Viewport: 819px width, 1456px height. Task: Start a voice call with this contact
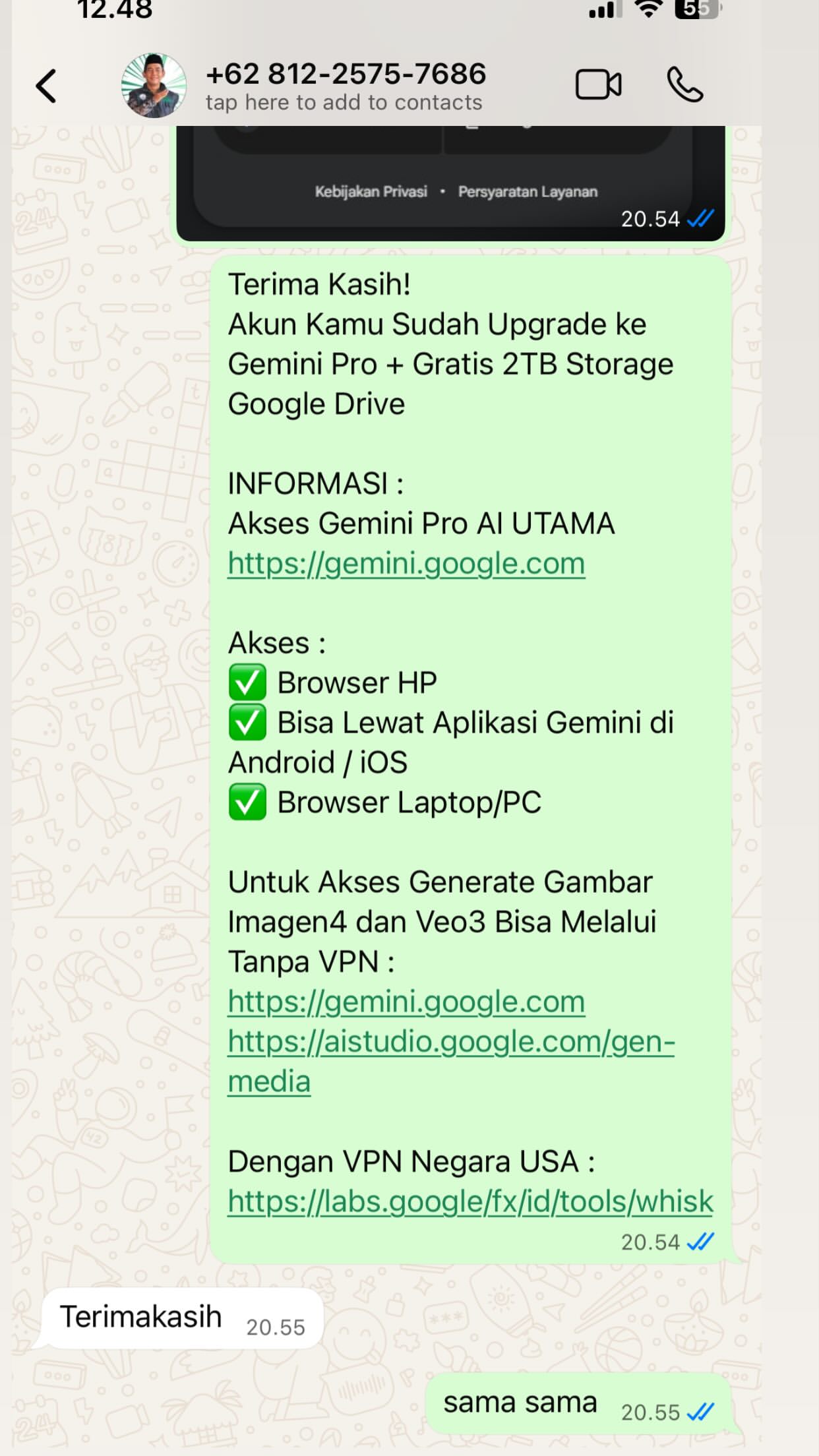(x=685, y=85)
